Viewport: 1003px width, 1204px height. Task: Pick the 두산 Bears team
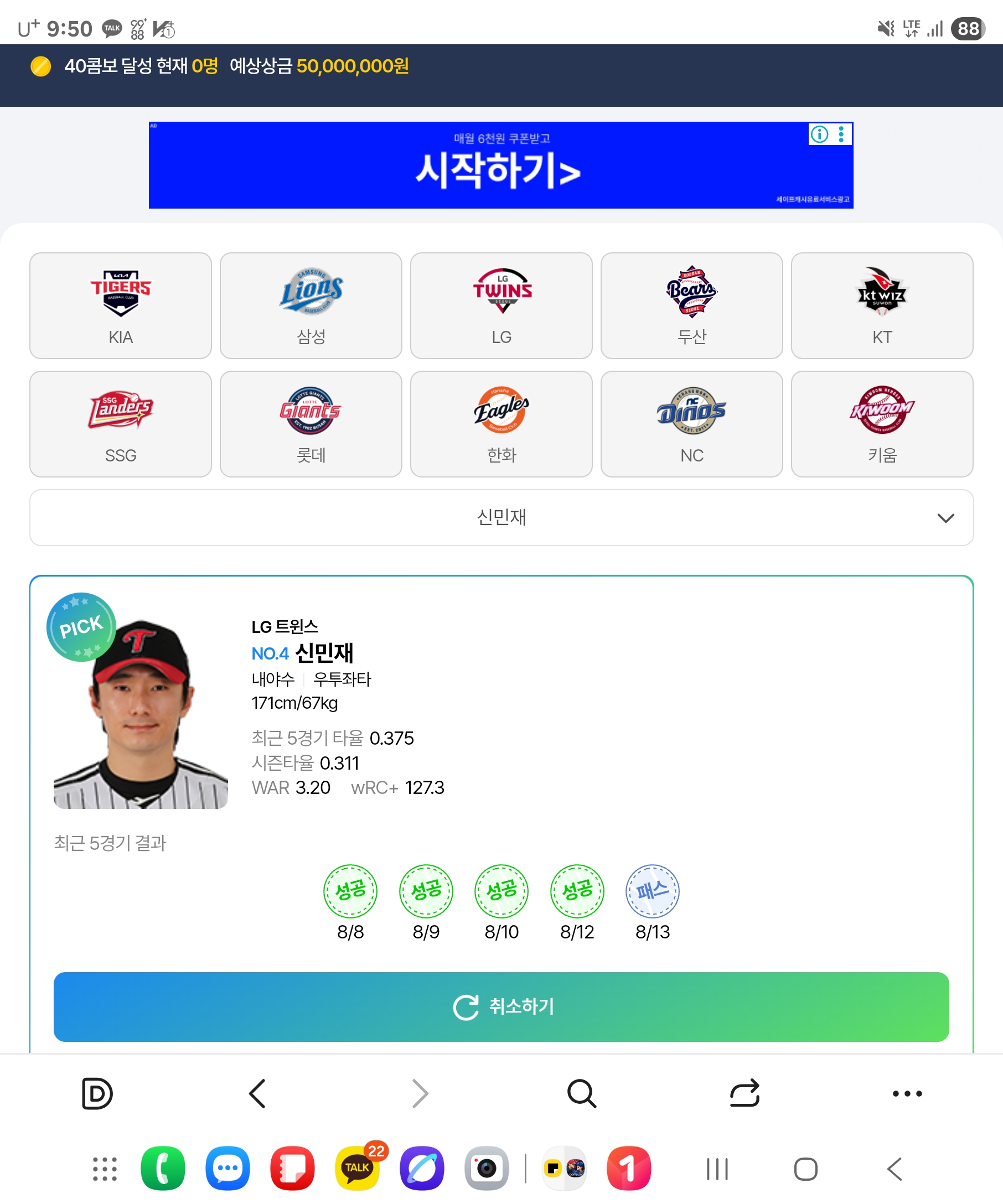(x=691, y=305)
